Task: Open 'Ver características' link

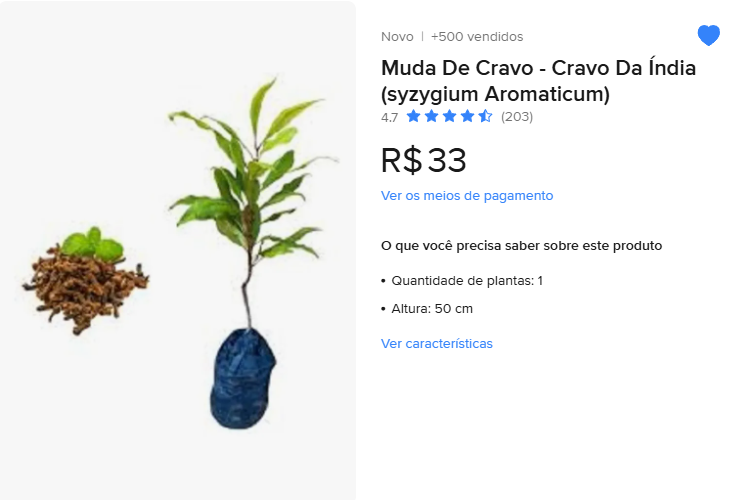Action: [436, 344]
